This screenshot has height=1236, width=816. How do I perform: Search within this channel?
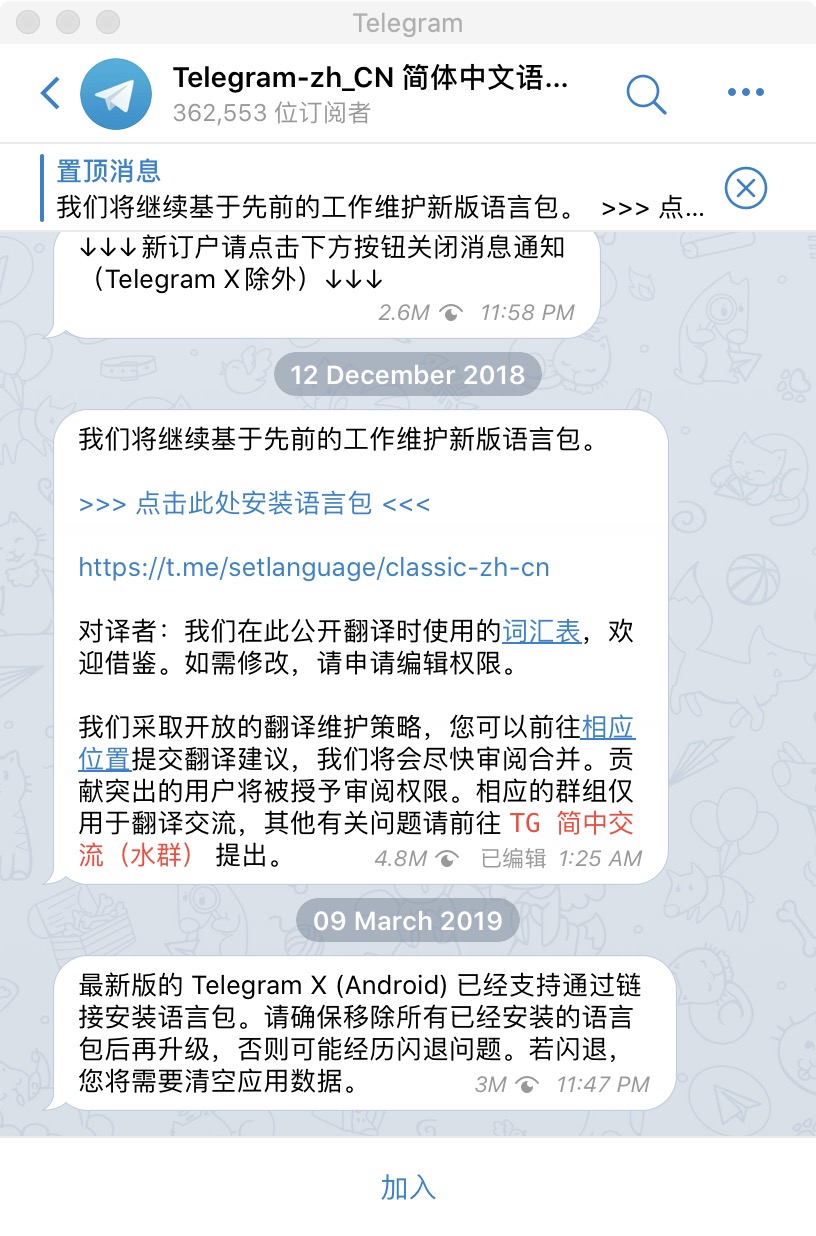(x=646, y=93)
